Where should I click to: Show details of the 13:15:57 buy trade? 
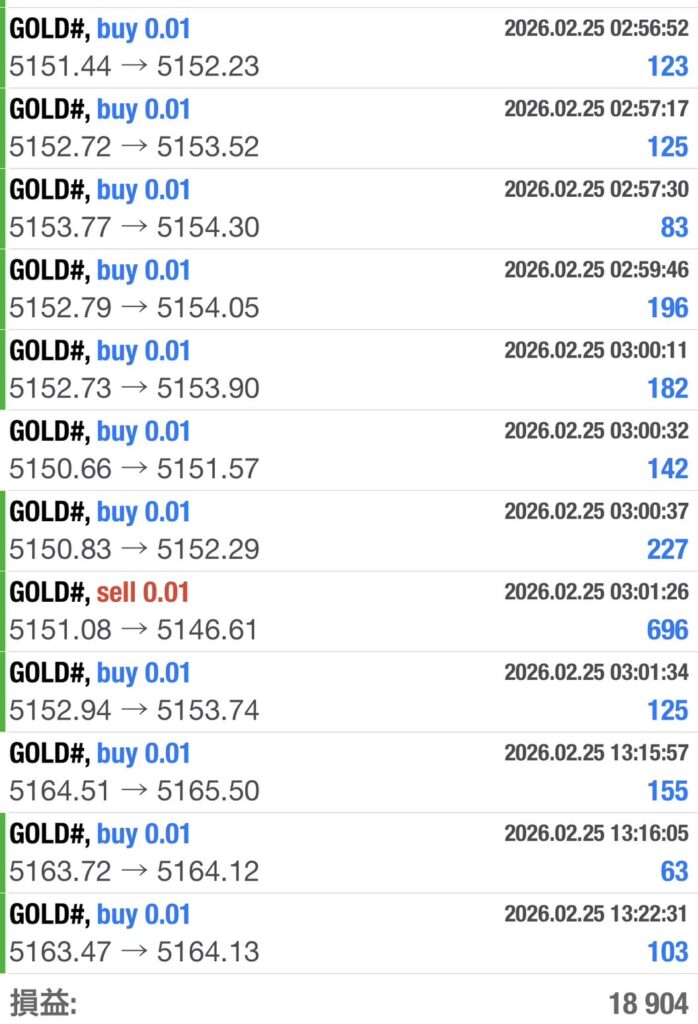click(349, 772)
